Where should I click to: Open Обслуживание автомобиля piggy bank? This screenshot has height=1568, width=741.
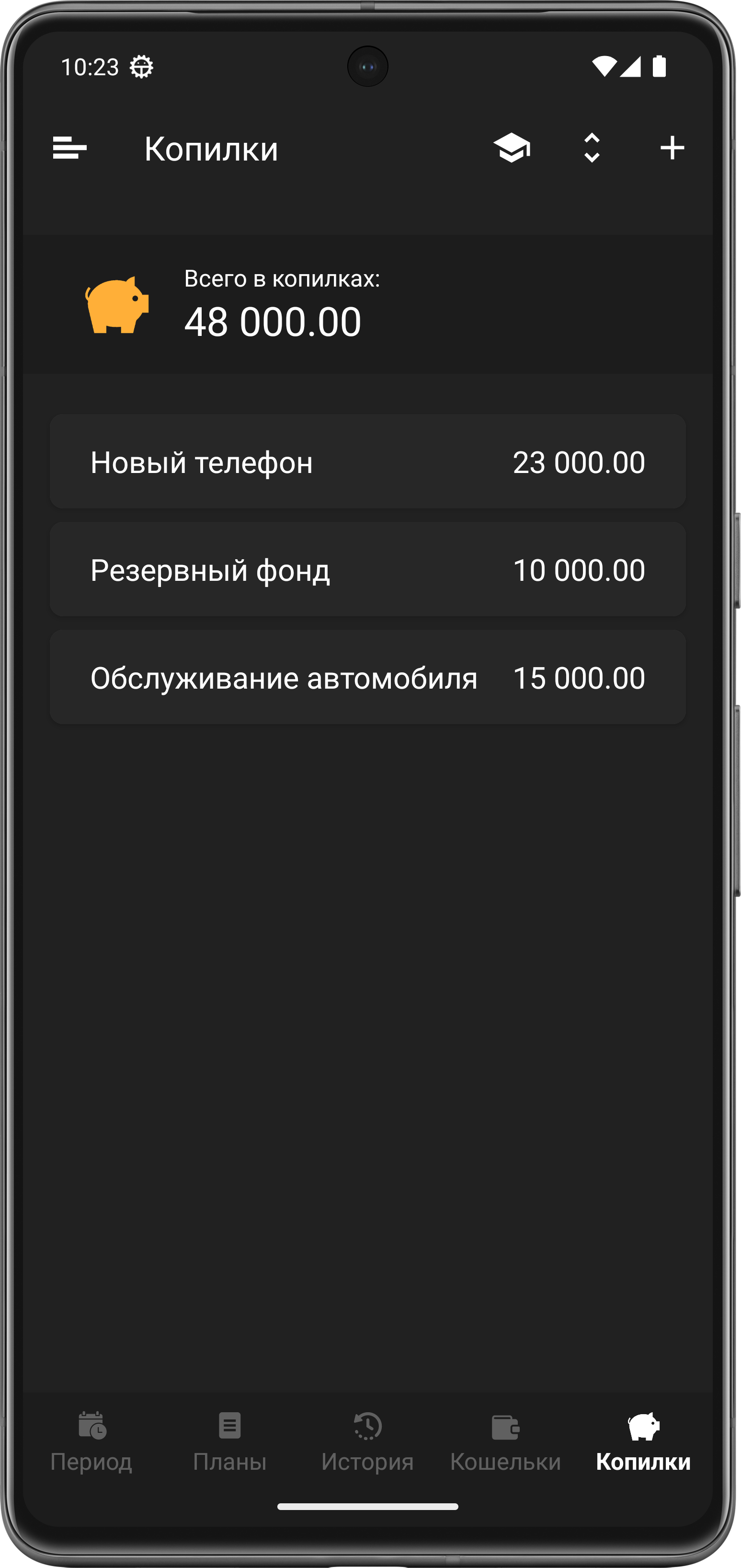(367, 678)
